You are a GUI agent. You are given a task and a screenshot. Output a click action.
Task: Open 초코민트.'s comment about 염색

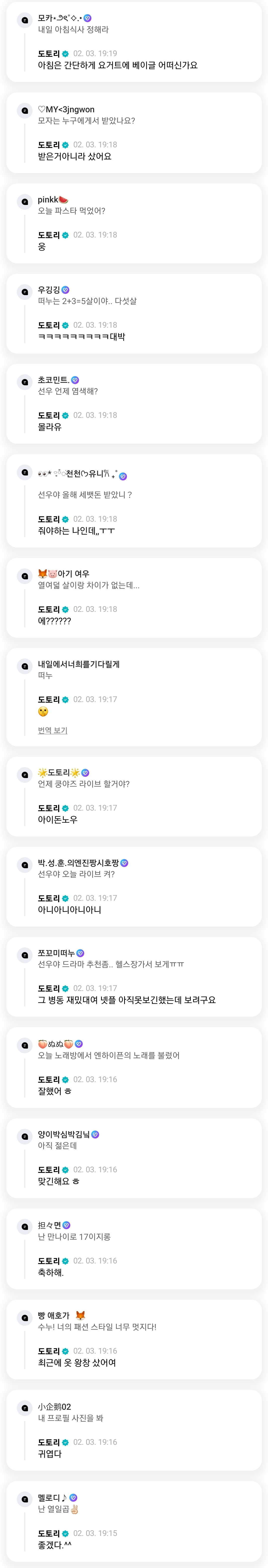(x=134, y=404)
